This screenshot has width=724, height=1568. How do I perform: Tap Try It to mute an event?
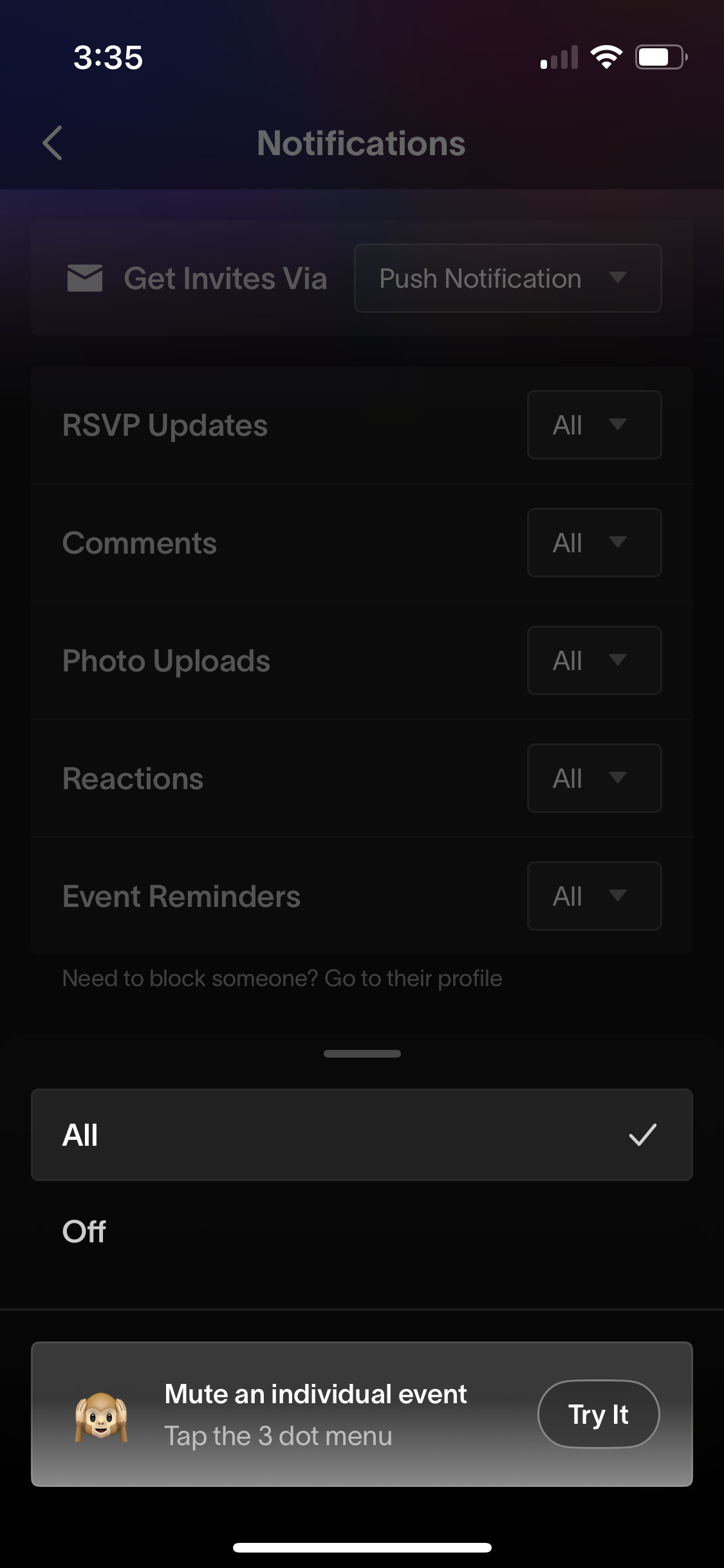pyautogui.click(x=598, y=1414)
